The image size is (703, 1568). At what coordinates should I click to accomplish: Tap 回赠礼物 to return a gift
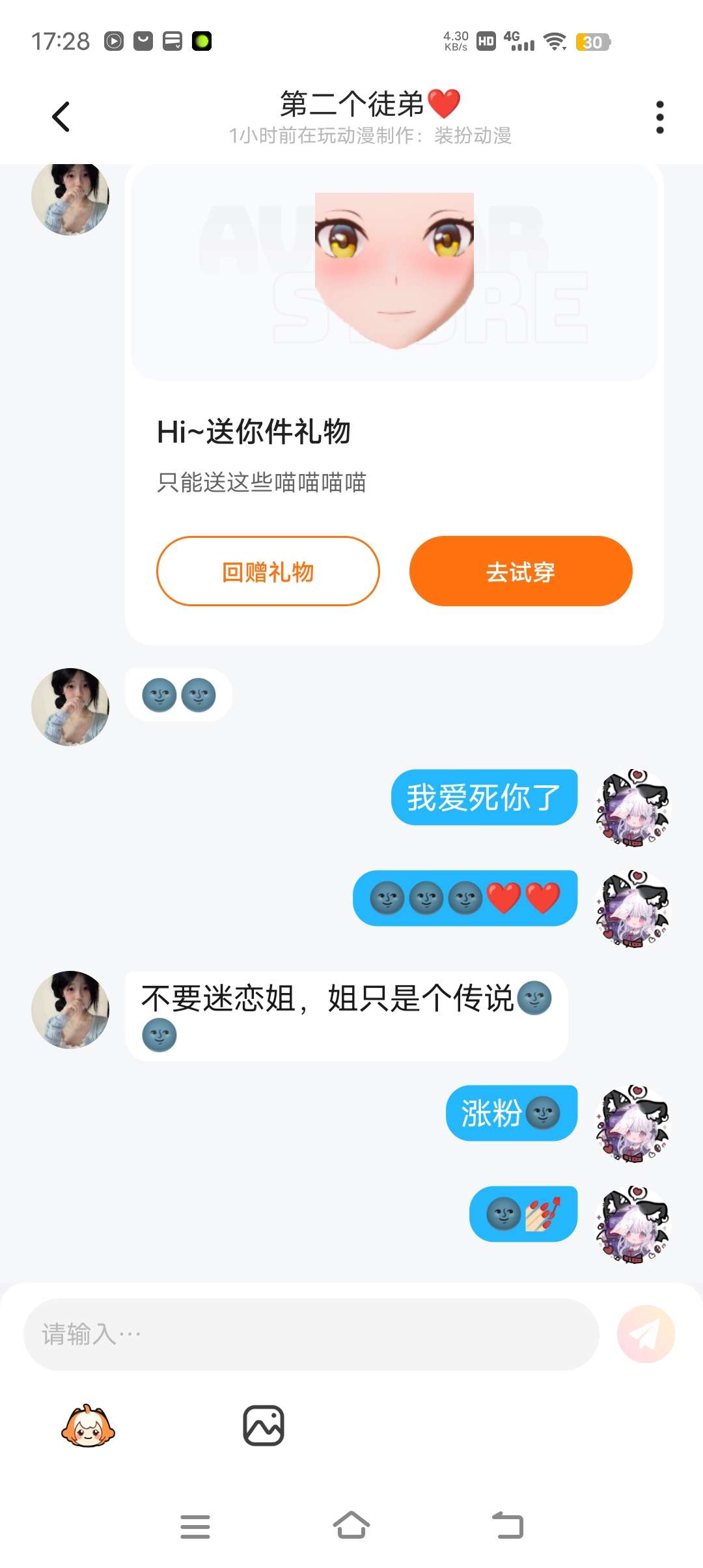[x=268, y=571]
